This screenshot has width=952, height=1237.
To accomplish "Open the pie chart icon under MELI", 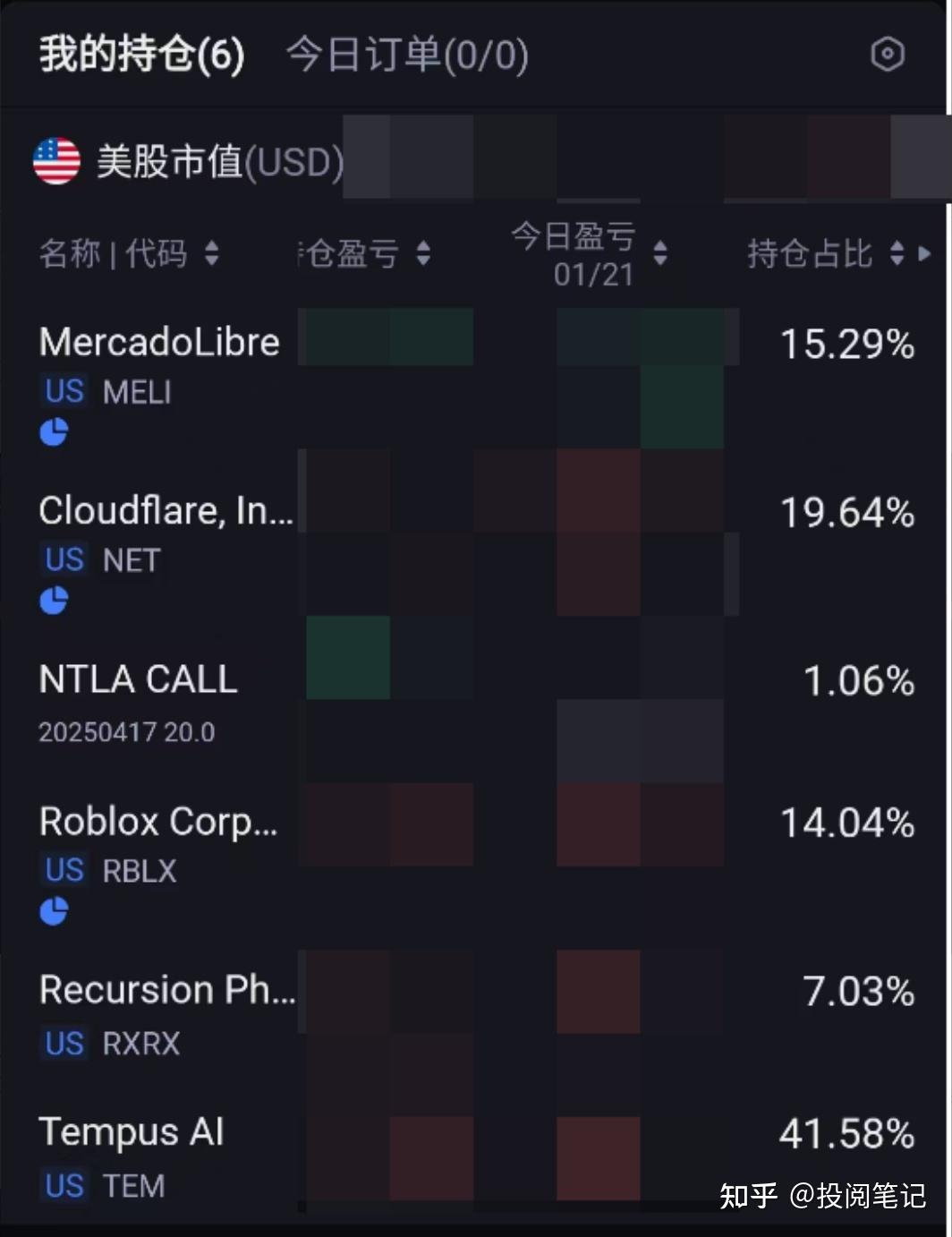I will click(54, 431).
